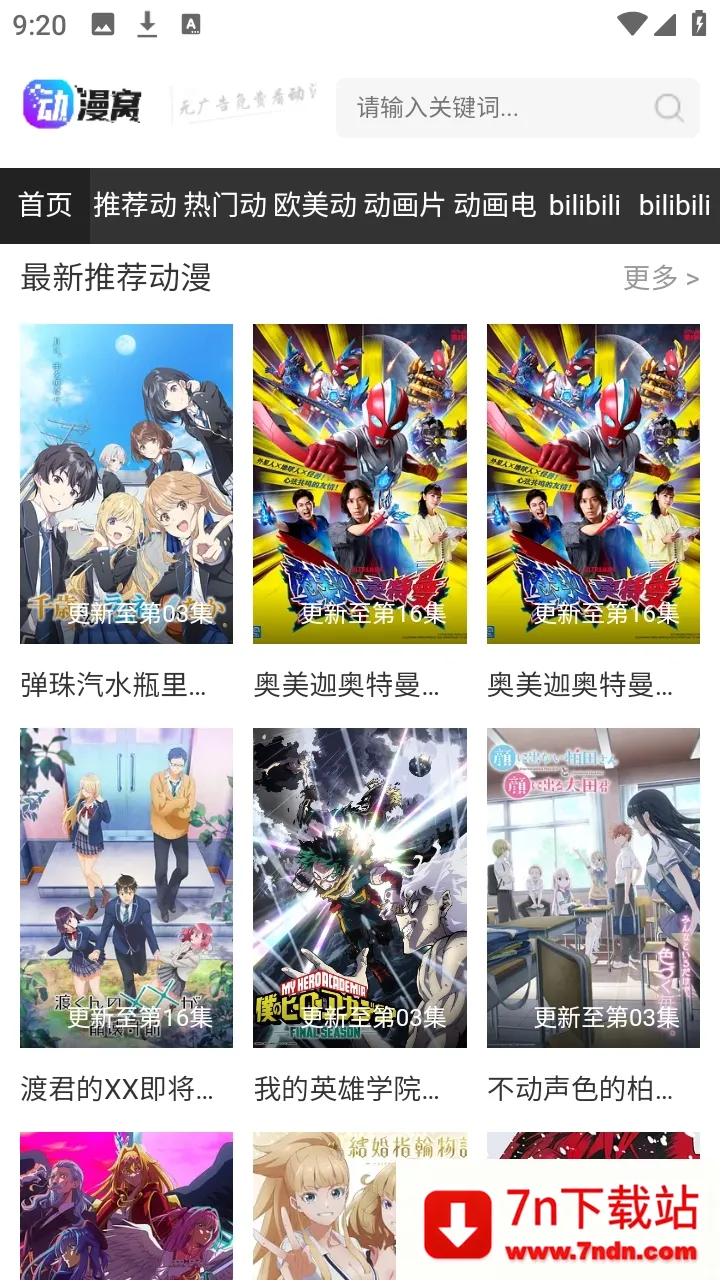
Task: Switch to the 首页 tab
Action: pyautogui.click(x=45, y=205)
